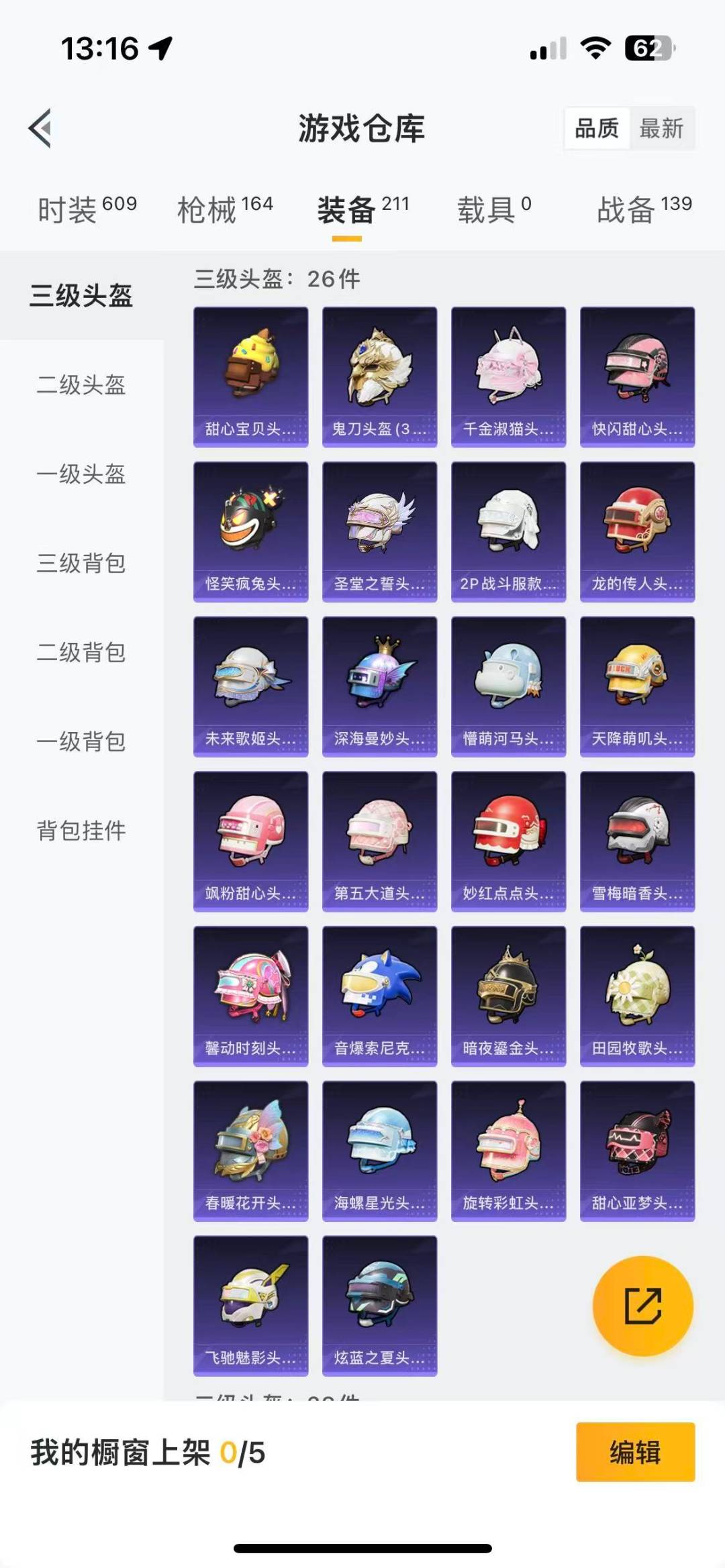Show the 一级背包 category

coord(81,742)
